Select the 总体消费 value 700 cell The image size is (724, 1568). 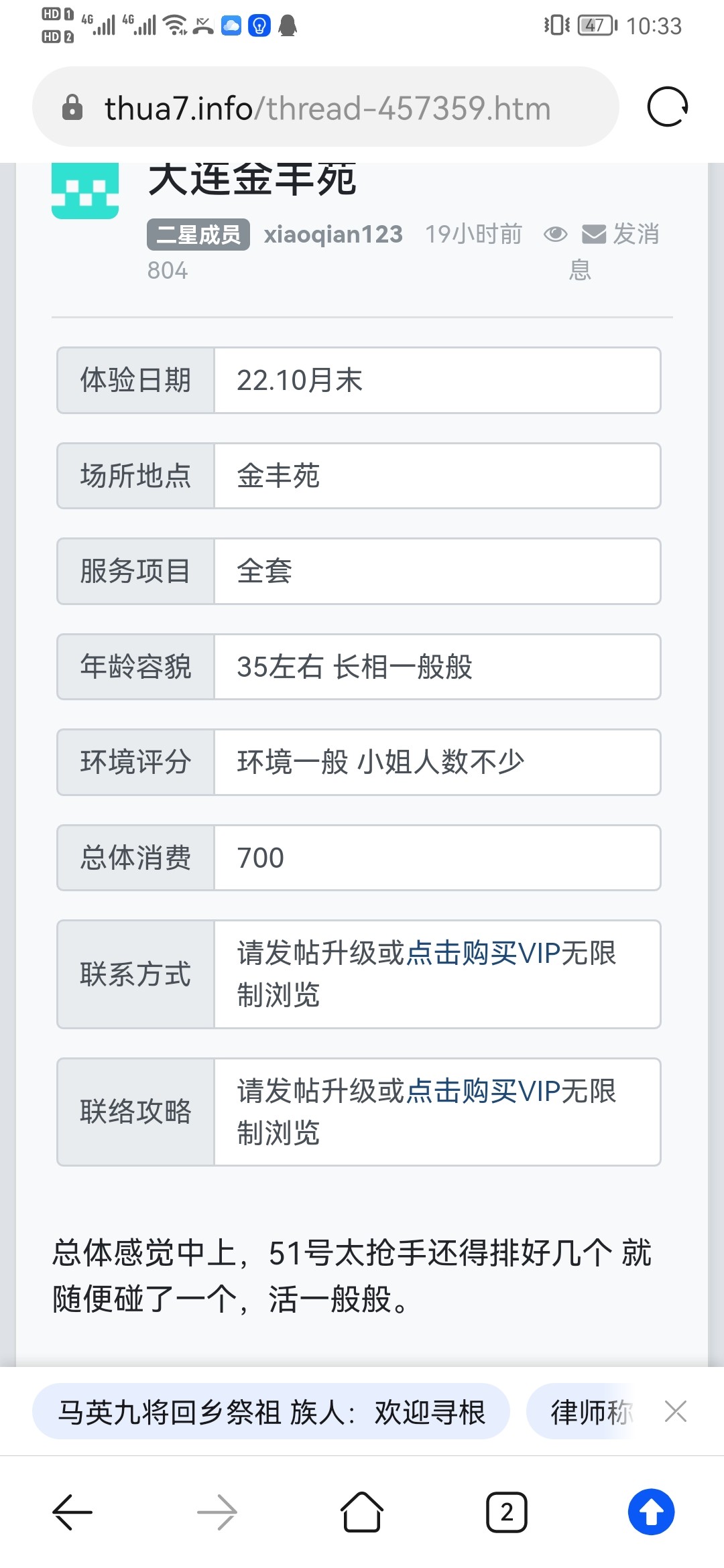pos(437,858)
